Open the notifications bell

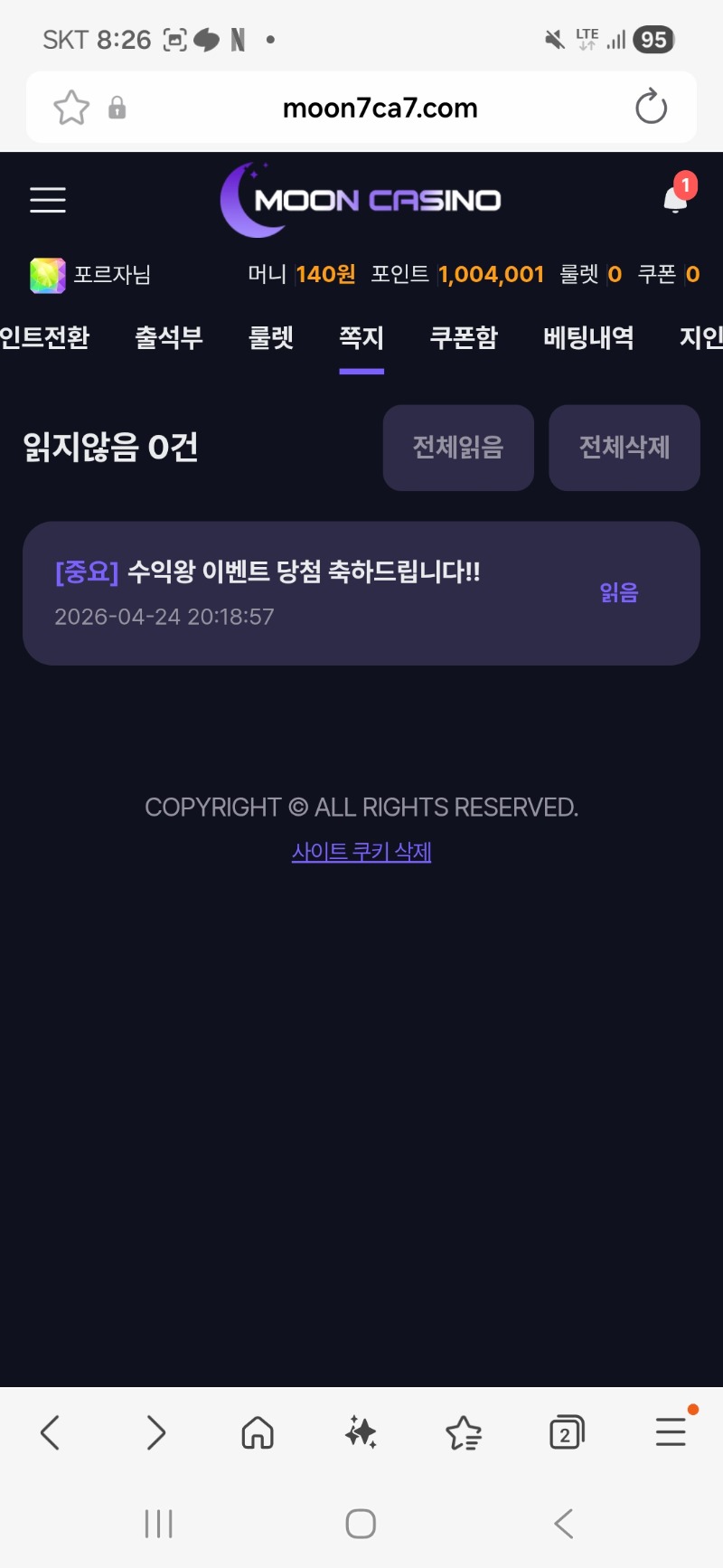click(x=676, y=198)
